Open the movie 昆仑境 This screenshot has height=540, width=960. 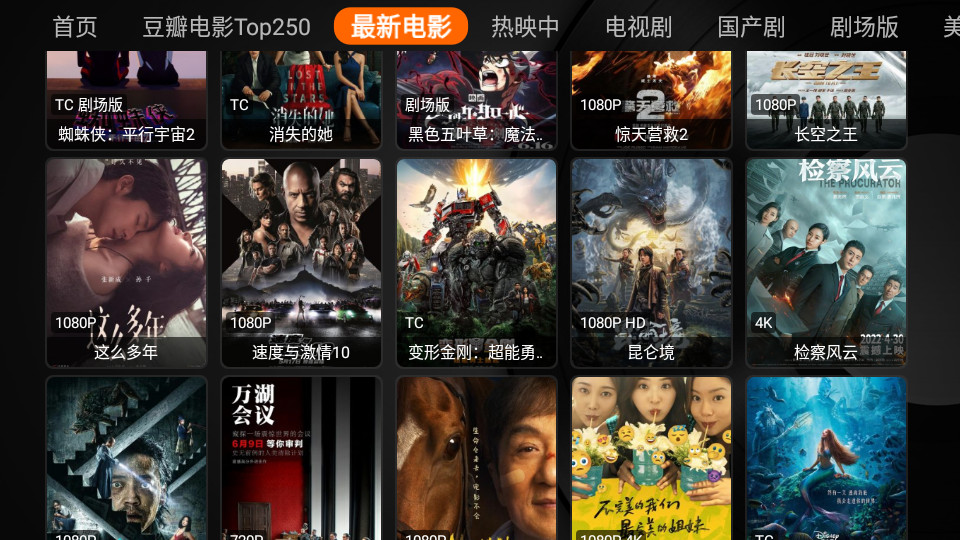[651, 262]
